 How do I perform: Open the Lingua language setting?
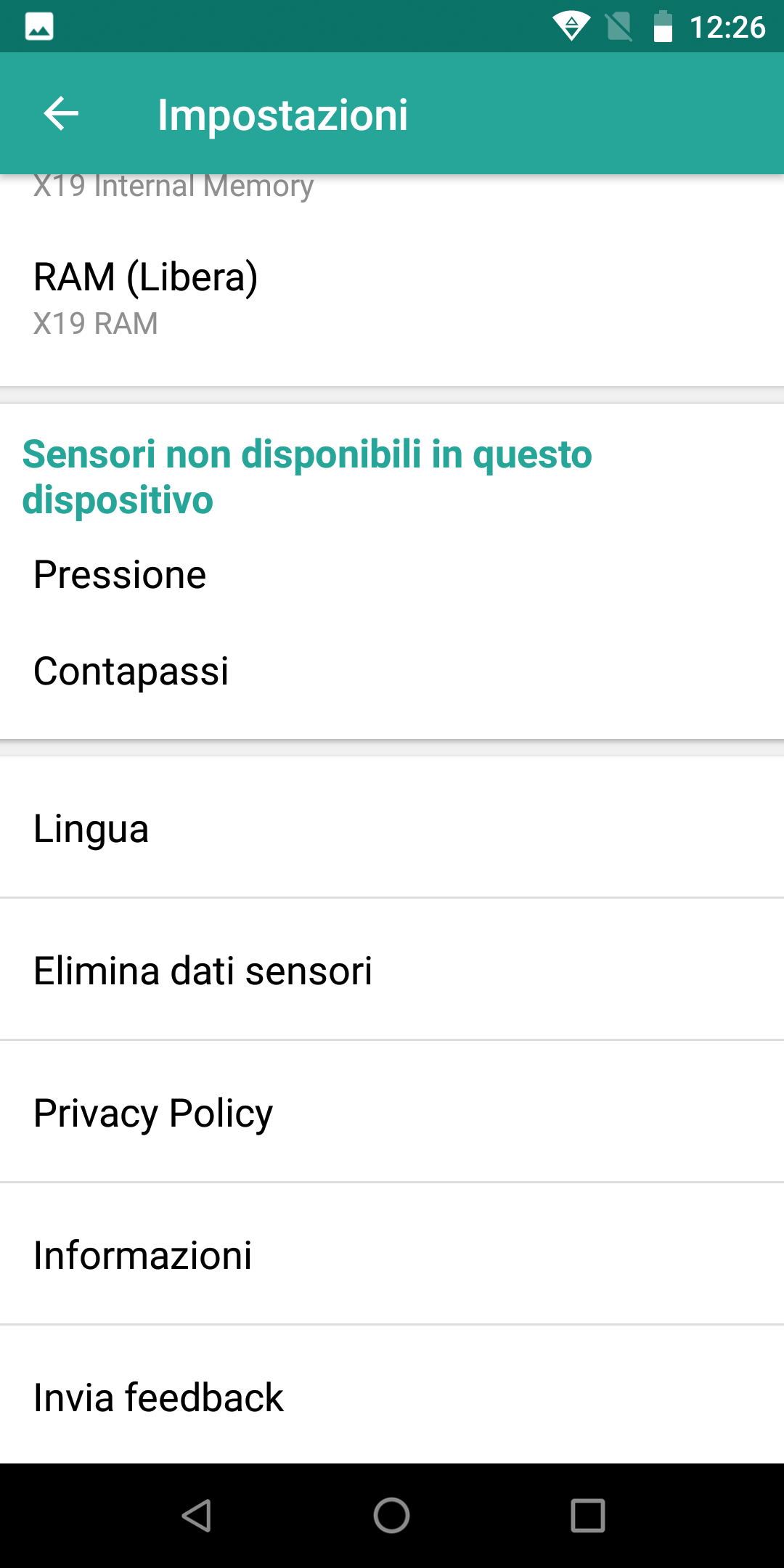pyautogui.click(x=392, y=828)
